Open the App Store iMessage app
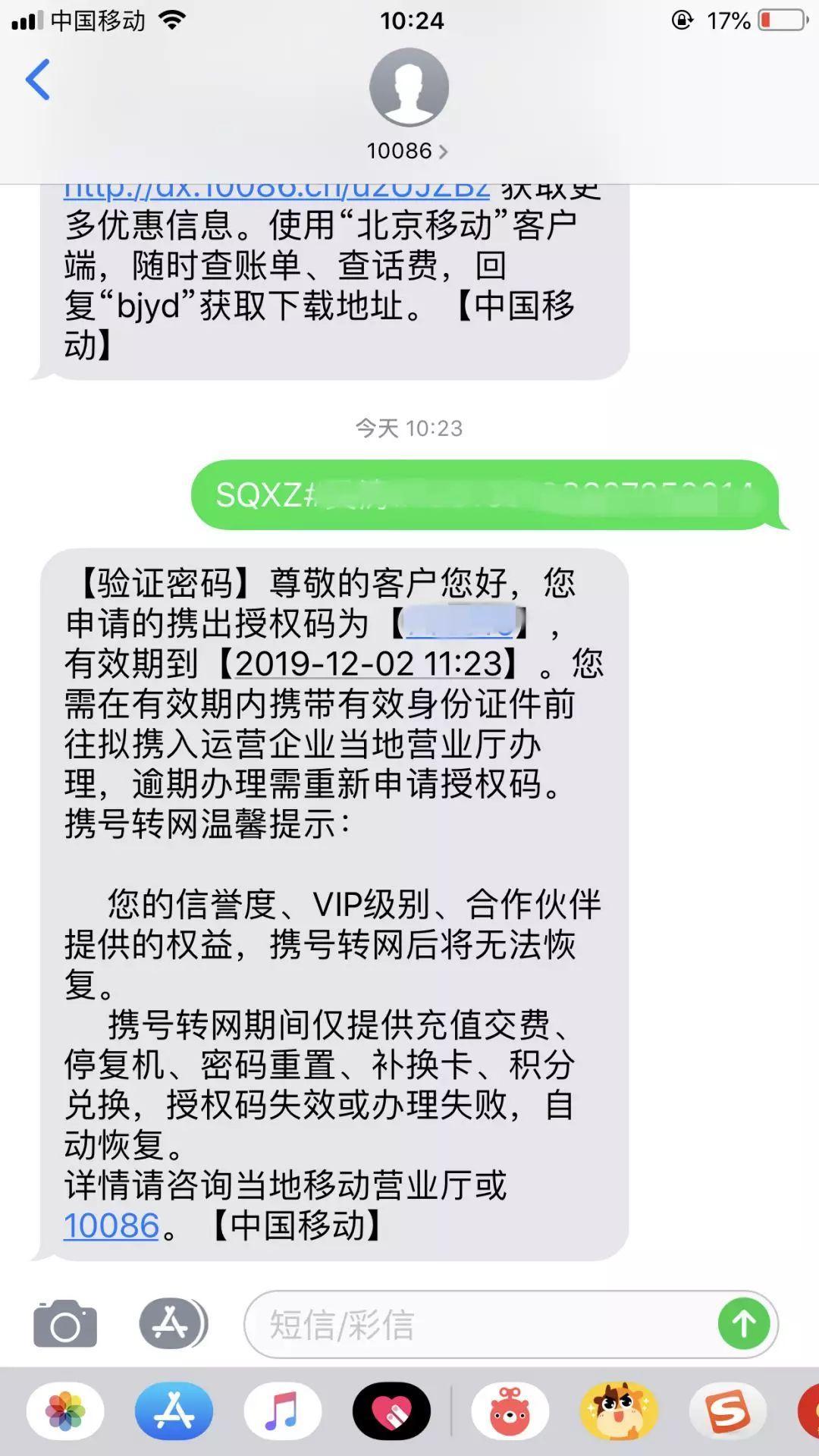 tap(174, 1411)
